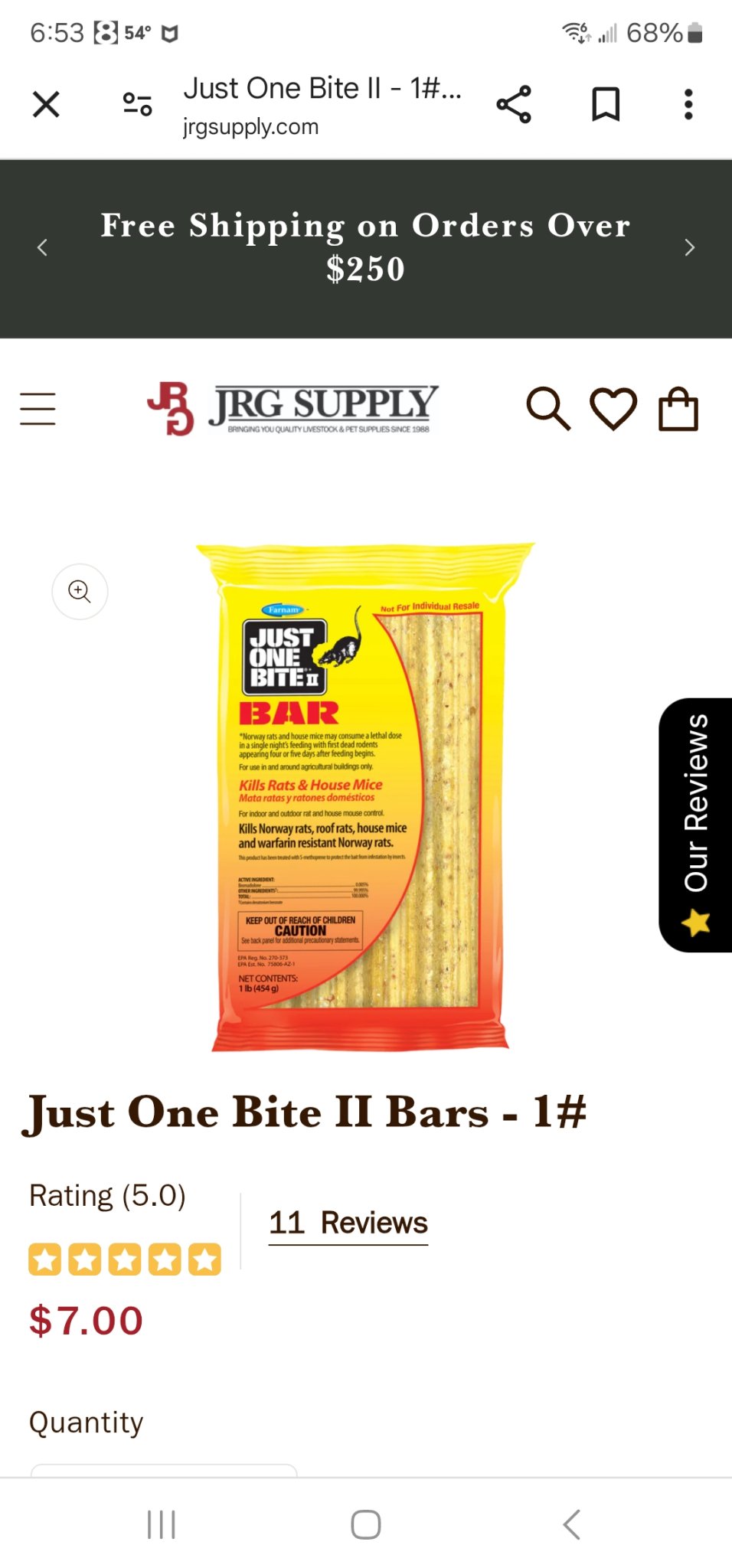Open the browser overflow menu
Image resolution: width=732 pixels, height=1568 pixels.
[688, 104]
